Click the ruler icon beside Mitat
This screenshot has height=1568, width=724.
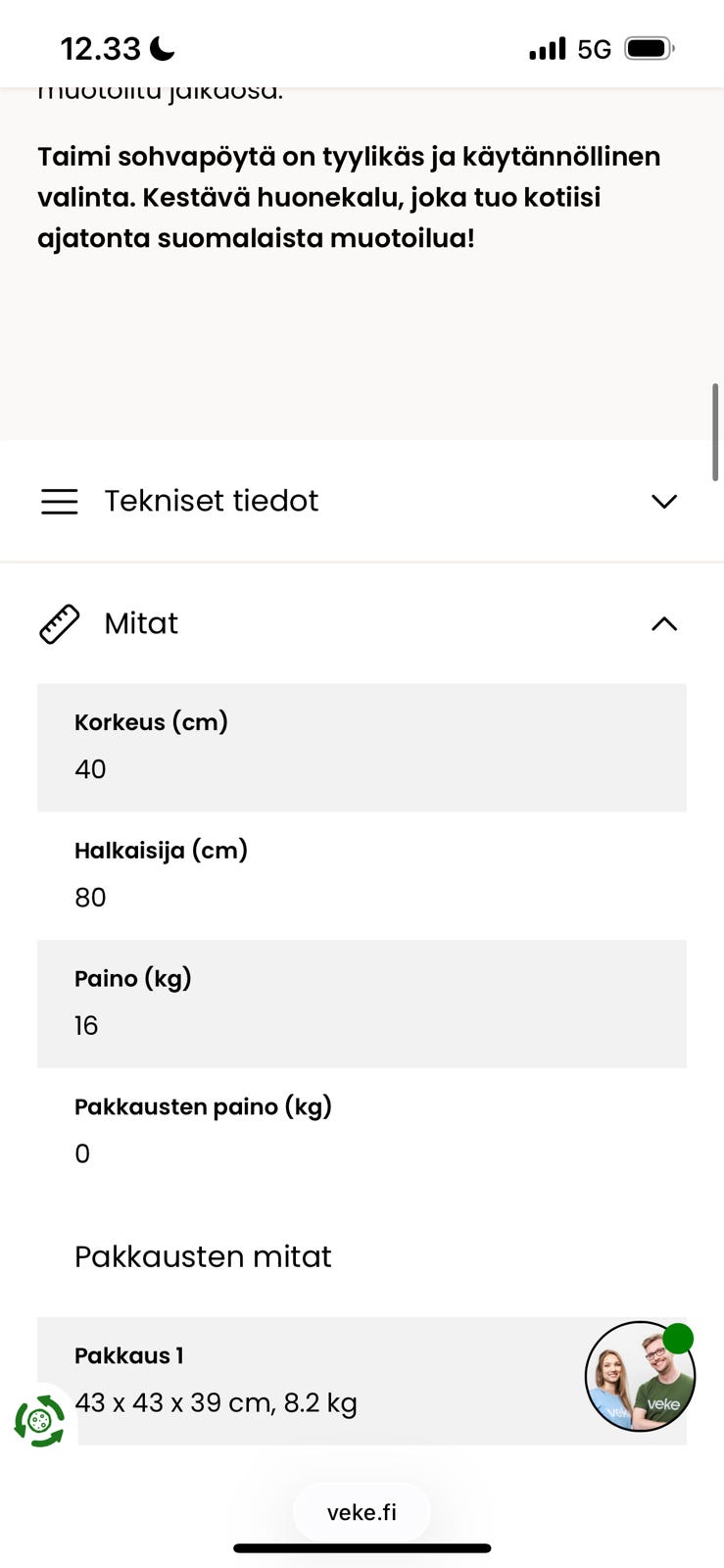pos(59,623)
